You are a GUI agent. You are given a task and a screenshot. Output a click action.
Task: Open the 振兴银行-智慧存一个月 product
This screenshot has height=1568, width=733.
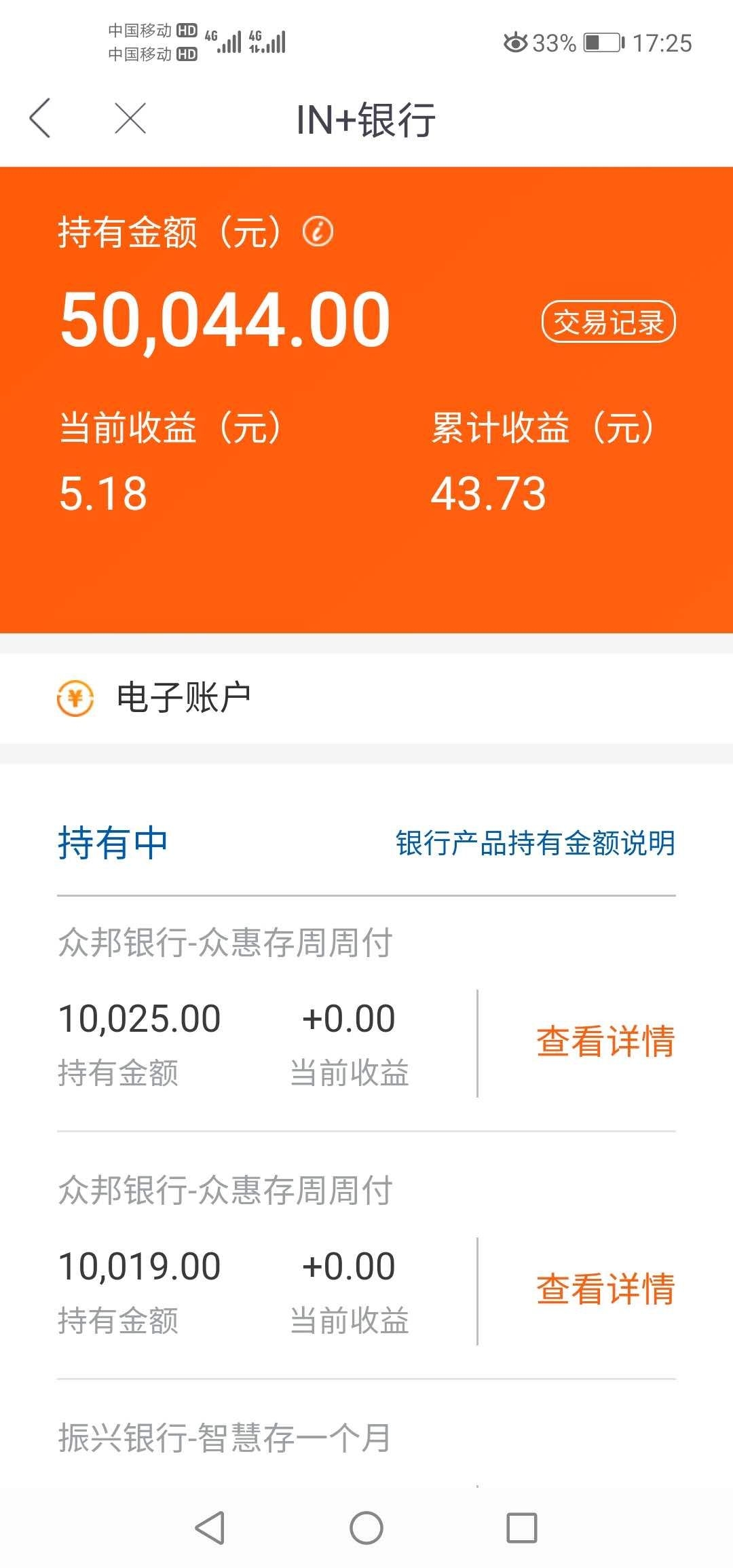click(225, 1438)
